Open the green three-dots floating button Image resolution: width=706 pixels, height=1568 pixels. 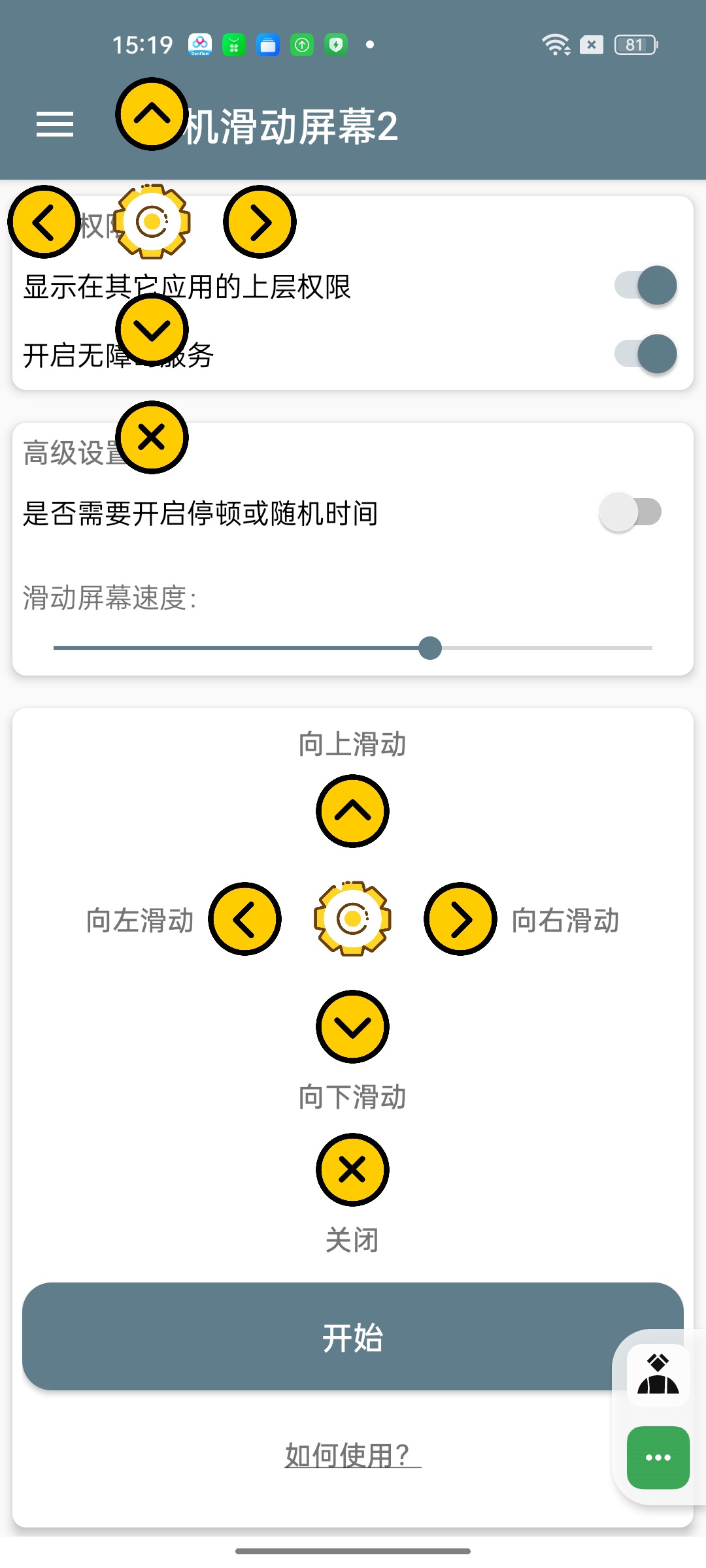click(x=658, y=1458)
